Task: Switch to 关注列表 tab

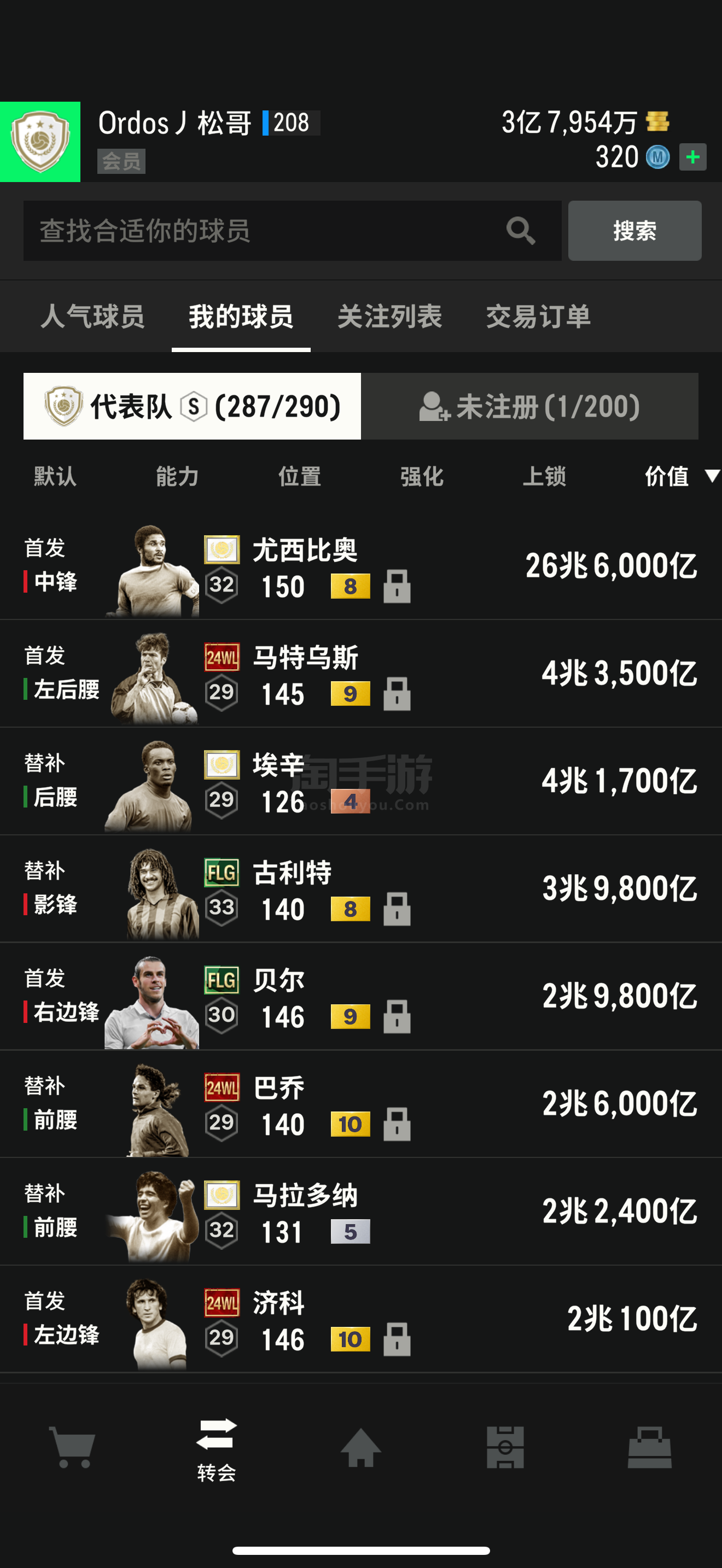Action: 389,317
